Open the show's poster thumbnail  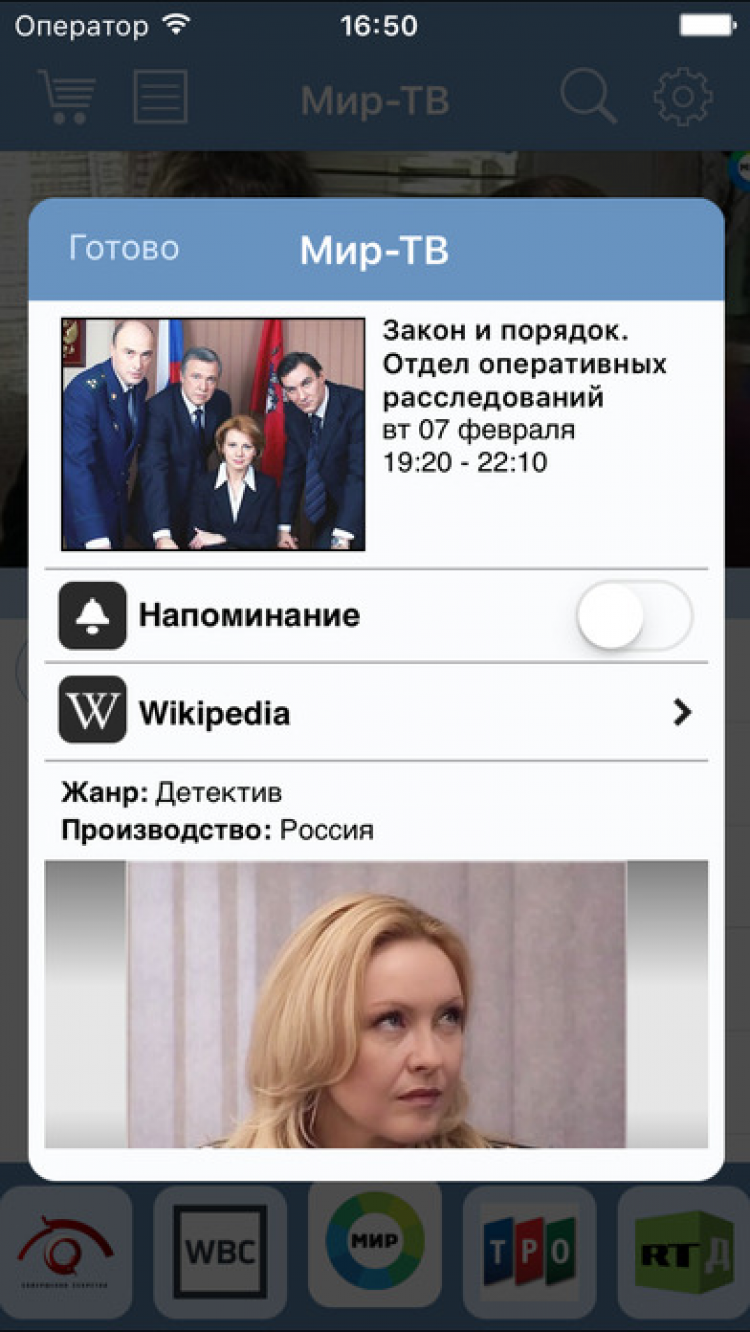pos(213,434)
